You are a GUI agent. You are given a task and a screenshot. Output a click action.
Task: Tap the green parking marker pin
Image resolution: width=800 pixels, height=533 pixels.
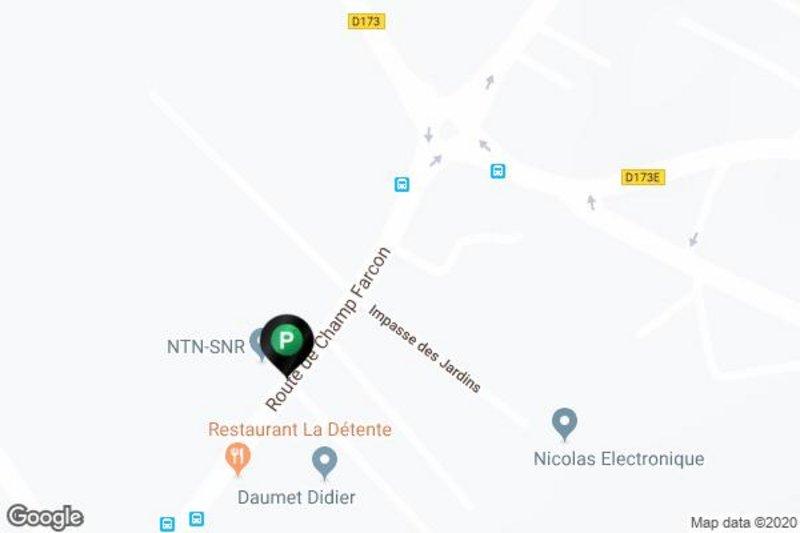pos(286,342)
